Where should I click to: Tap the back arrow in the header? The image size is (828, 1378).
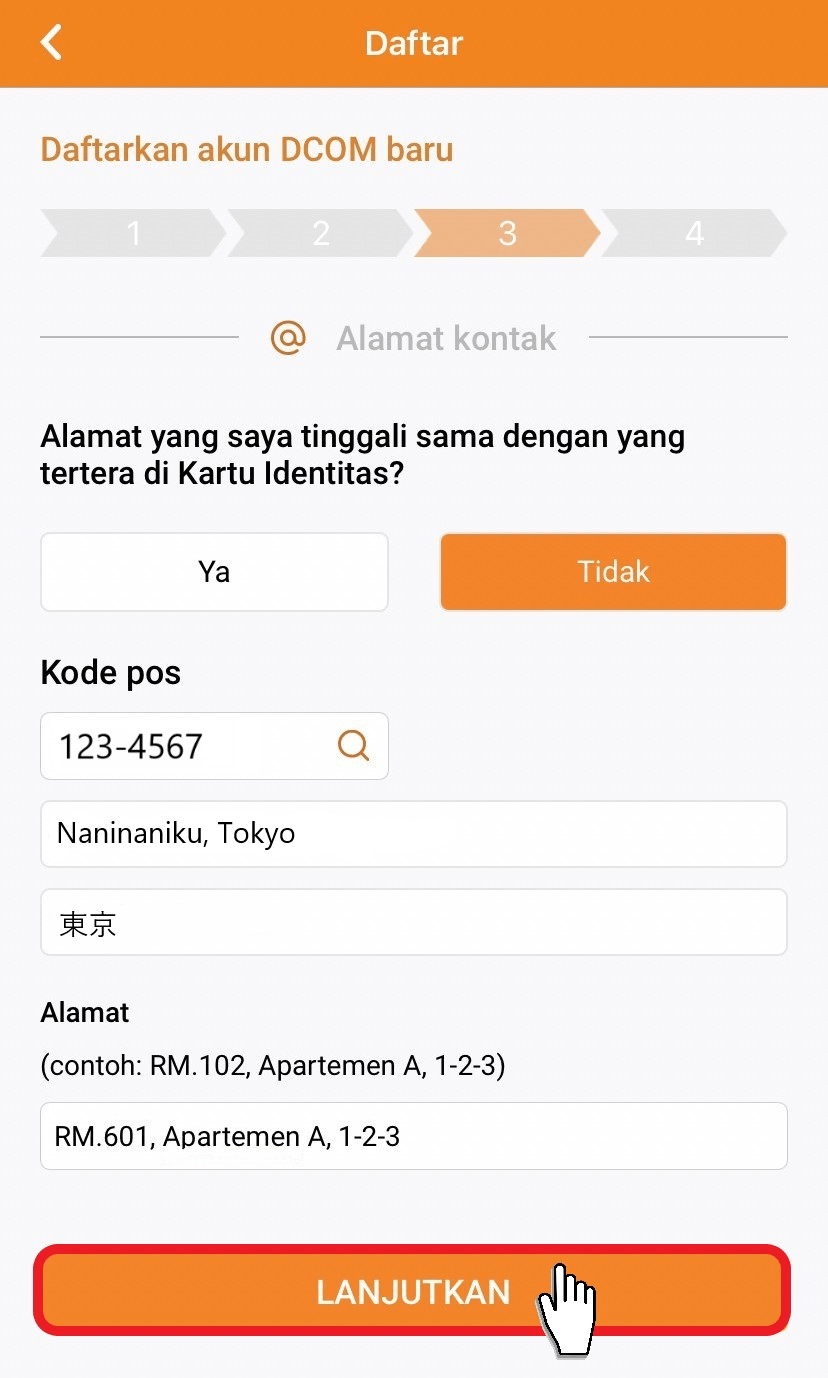click(x=50, y=42)
